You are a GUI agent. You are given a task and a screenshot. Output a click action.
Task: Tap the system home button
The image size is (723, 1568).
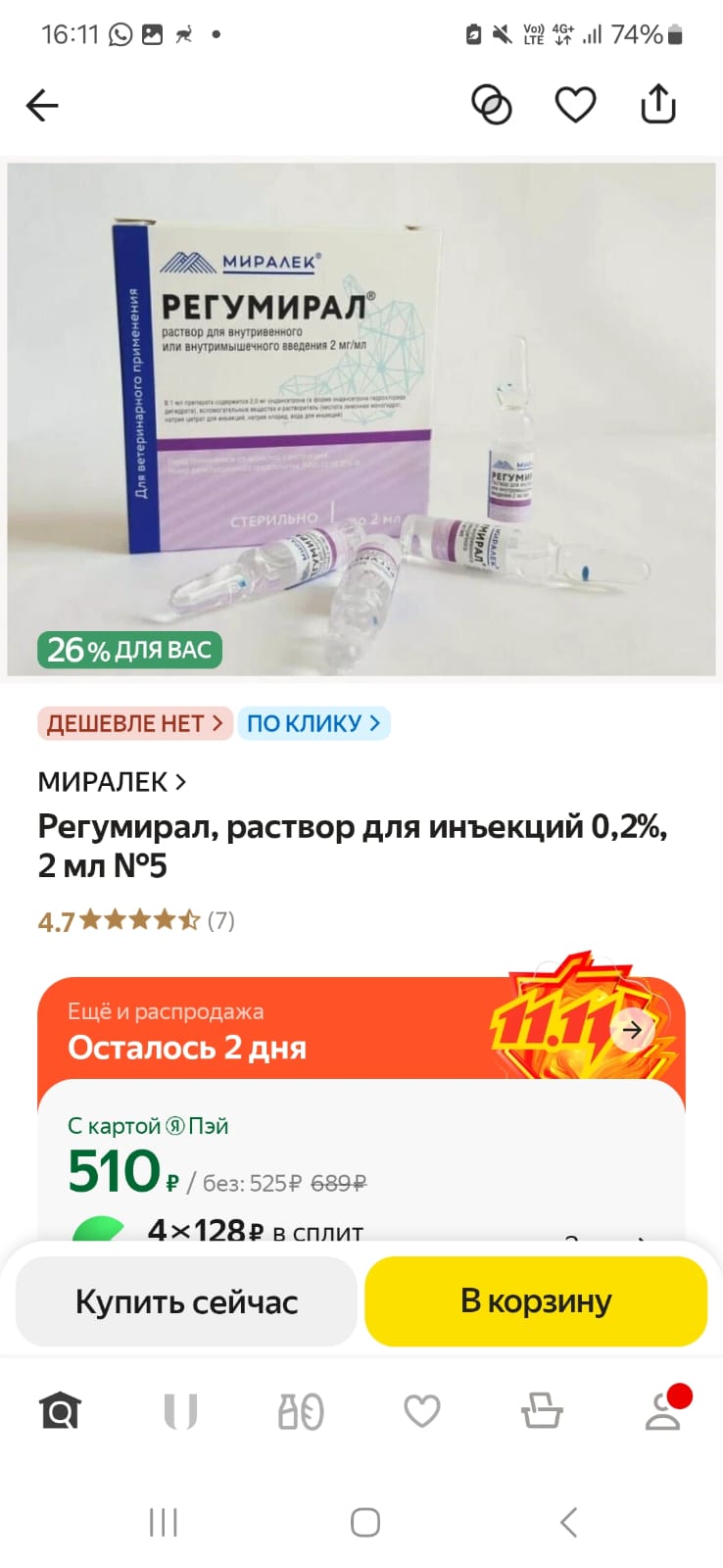click(x=364, y=1522)
